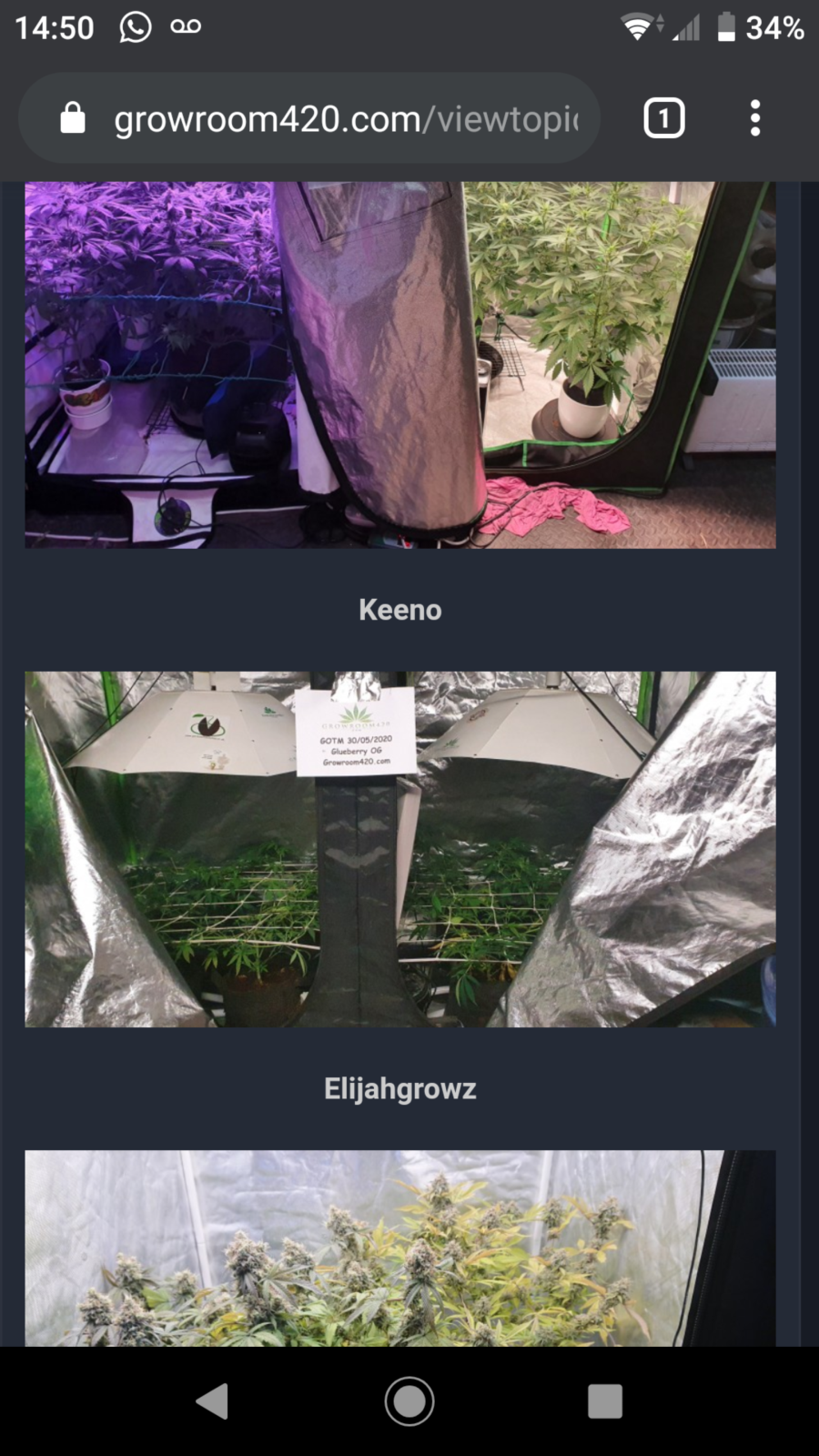The width and height of the screenshot is (819, 1456).
Task: Show recent apps
Action: point(605,1401)
